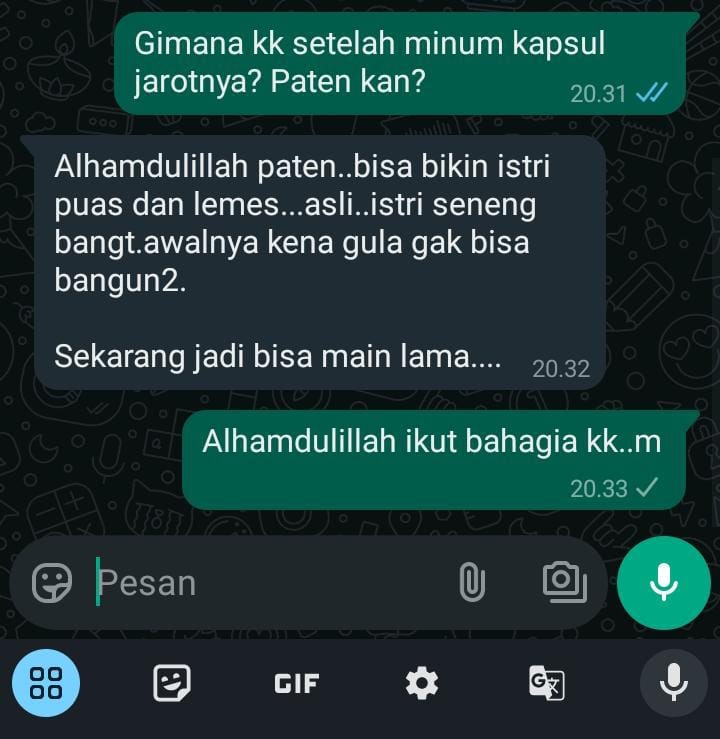The height and width of the screenshot is (739, 720).
Task: Open the GIF search on keyboard
Action: (x=297, y=684)
